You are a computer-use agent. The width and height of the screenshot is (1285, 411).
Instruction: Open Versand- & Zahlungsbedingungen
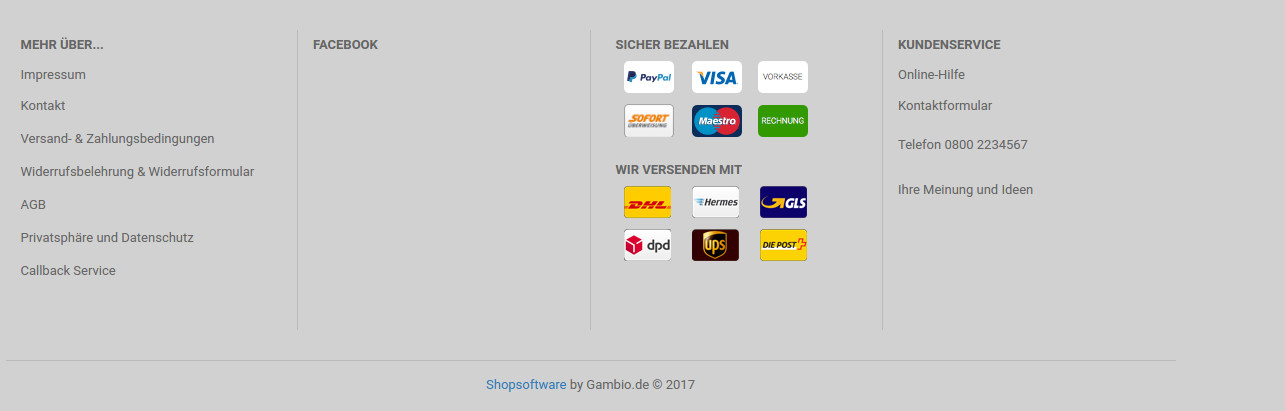click(x=117, y=139)
